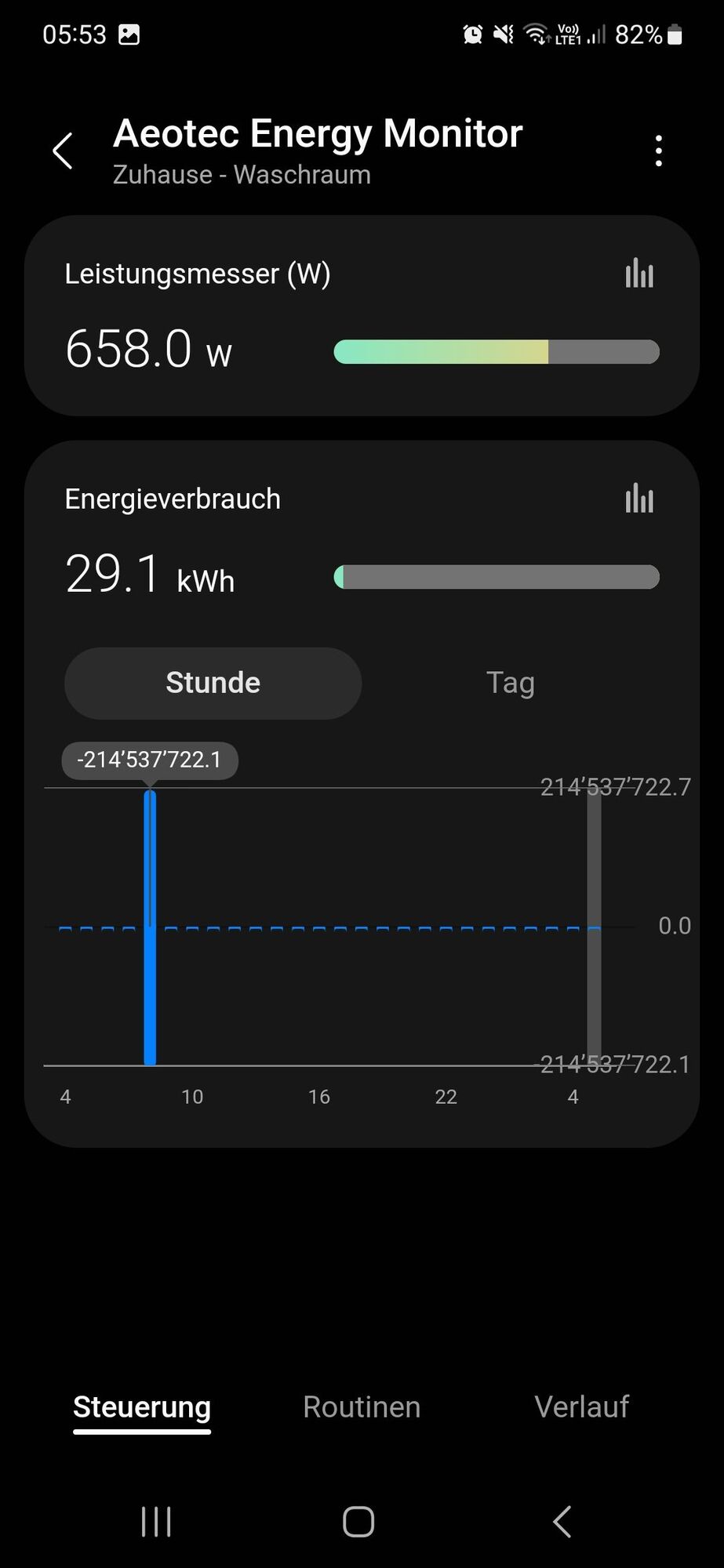Switch to the Routinen tab
The height and width of the screenshot is (1568, 724).
coord(362,1407)
